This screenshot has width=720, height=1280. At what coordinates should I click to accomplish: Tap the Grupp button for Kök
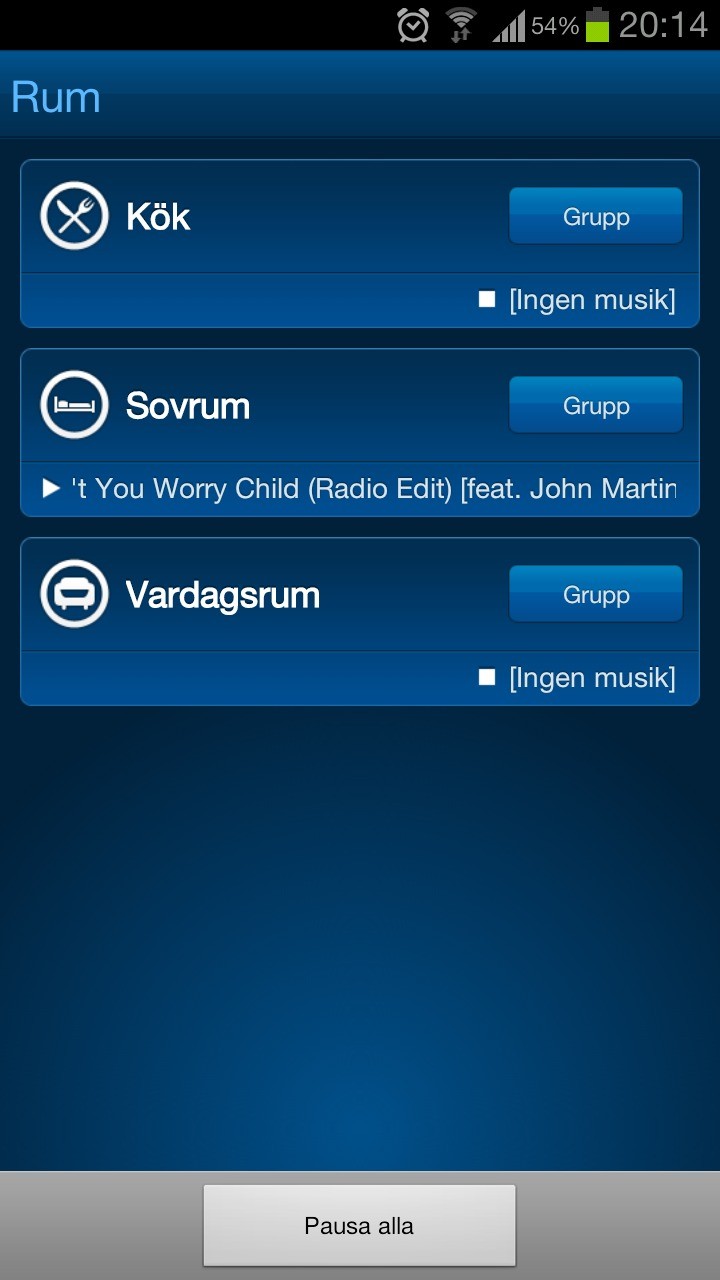[x=596, y=216]
